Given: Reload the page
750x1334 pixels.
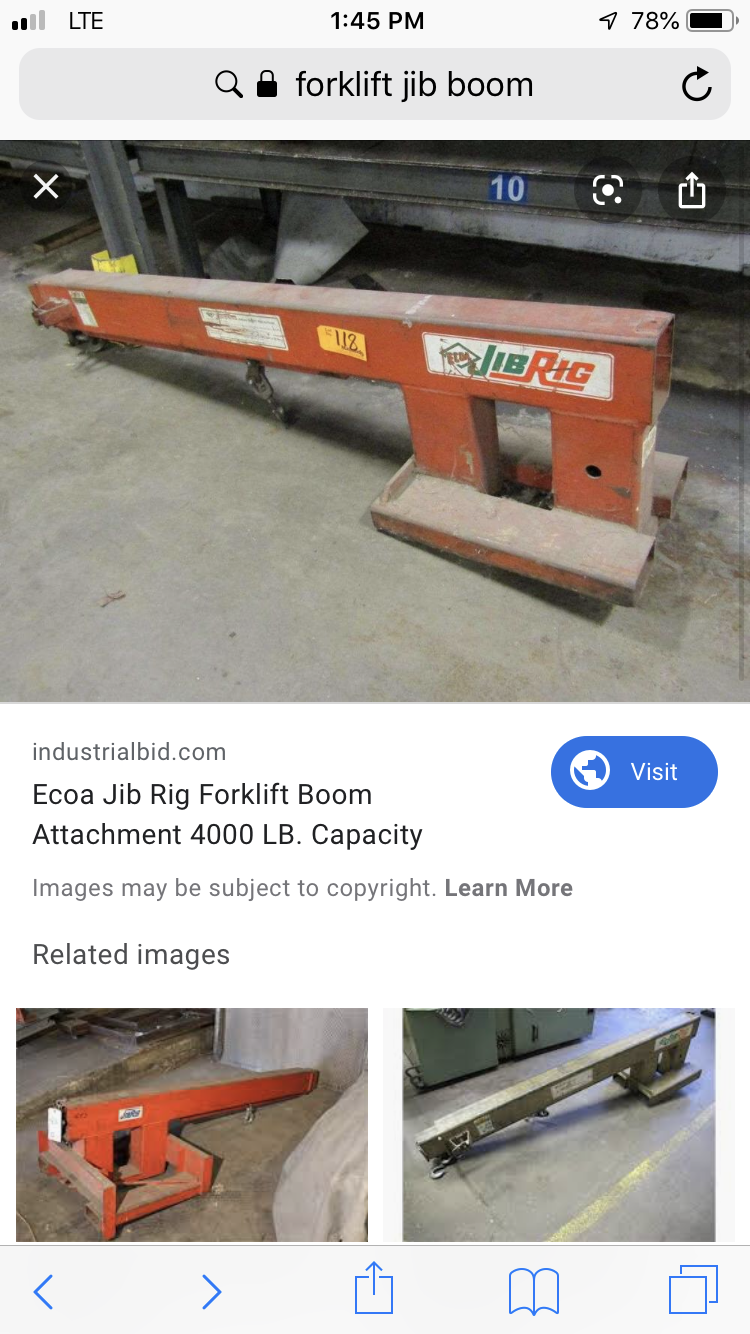Looking at the screenshot, I should point(696,85).
